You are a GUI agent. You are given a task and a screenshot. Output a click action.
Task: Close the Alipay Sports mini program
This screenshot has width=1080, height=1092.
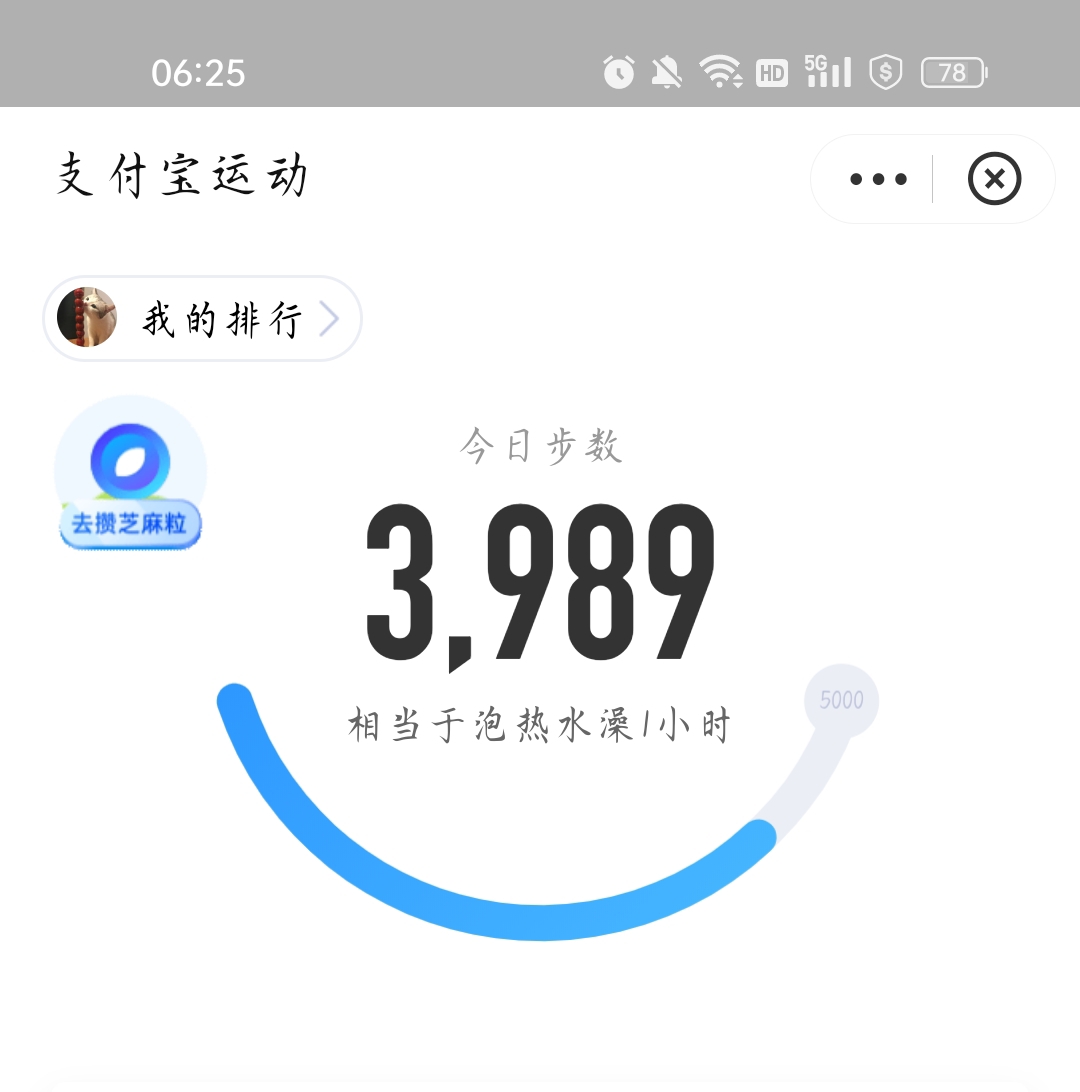[994, 180]
